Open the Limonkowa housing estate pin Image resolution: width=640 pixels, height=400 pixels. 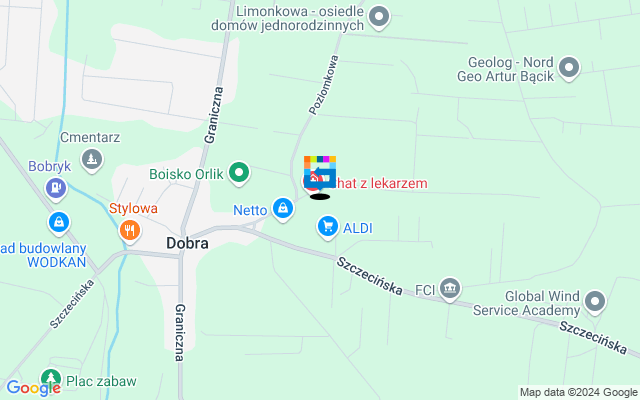tap(379, 16)
